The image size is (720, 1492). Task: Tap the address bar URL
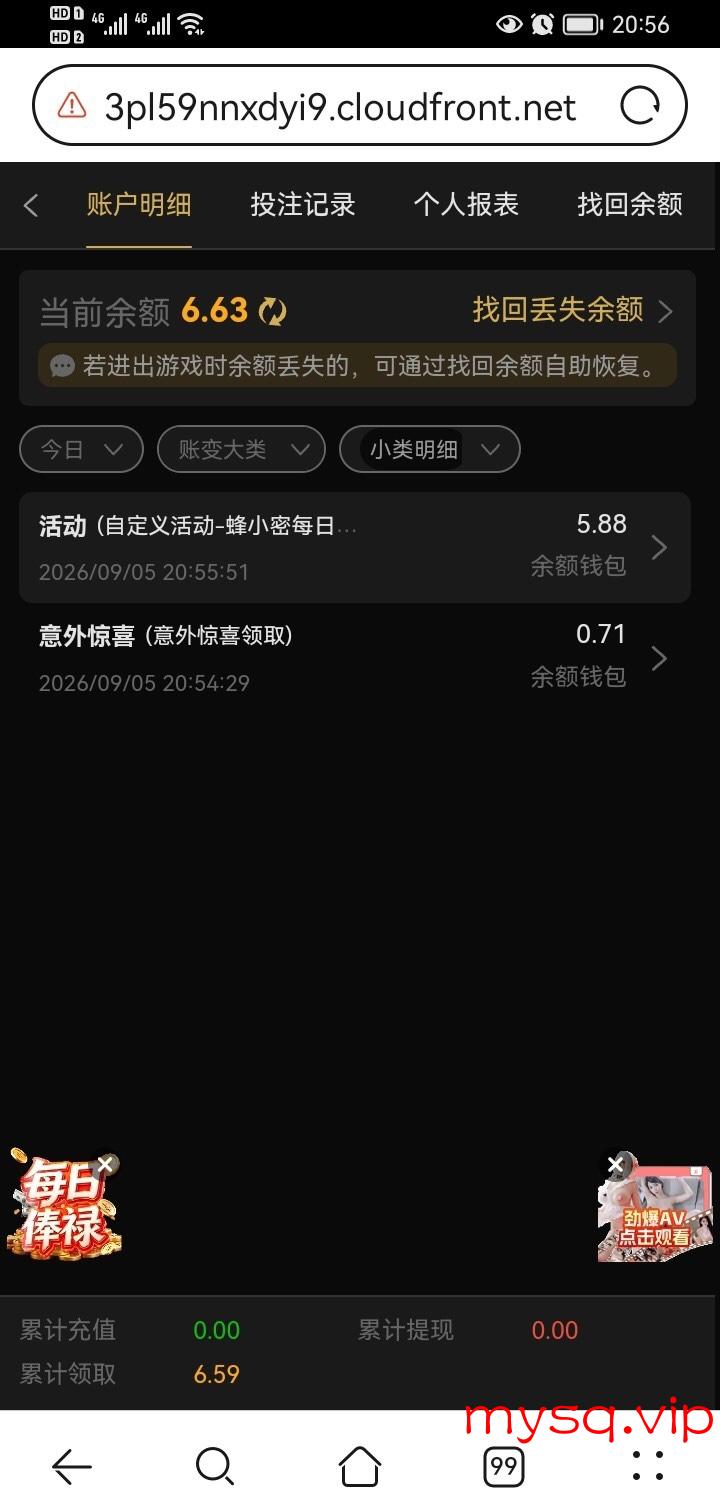click(340, 107)
